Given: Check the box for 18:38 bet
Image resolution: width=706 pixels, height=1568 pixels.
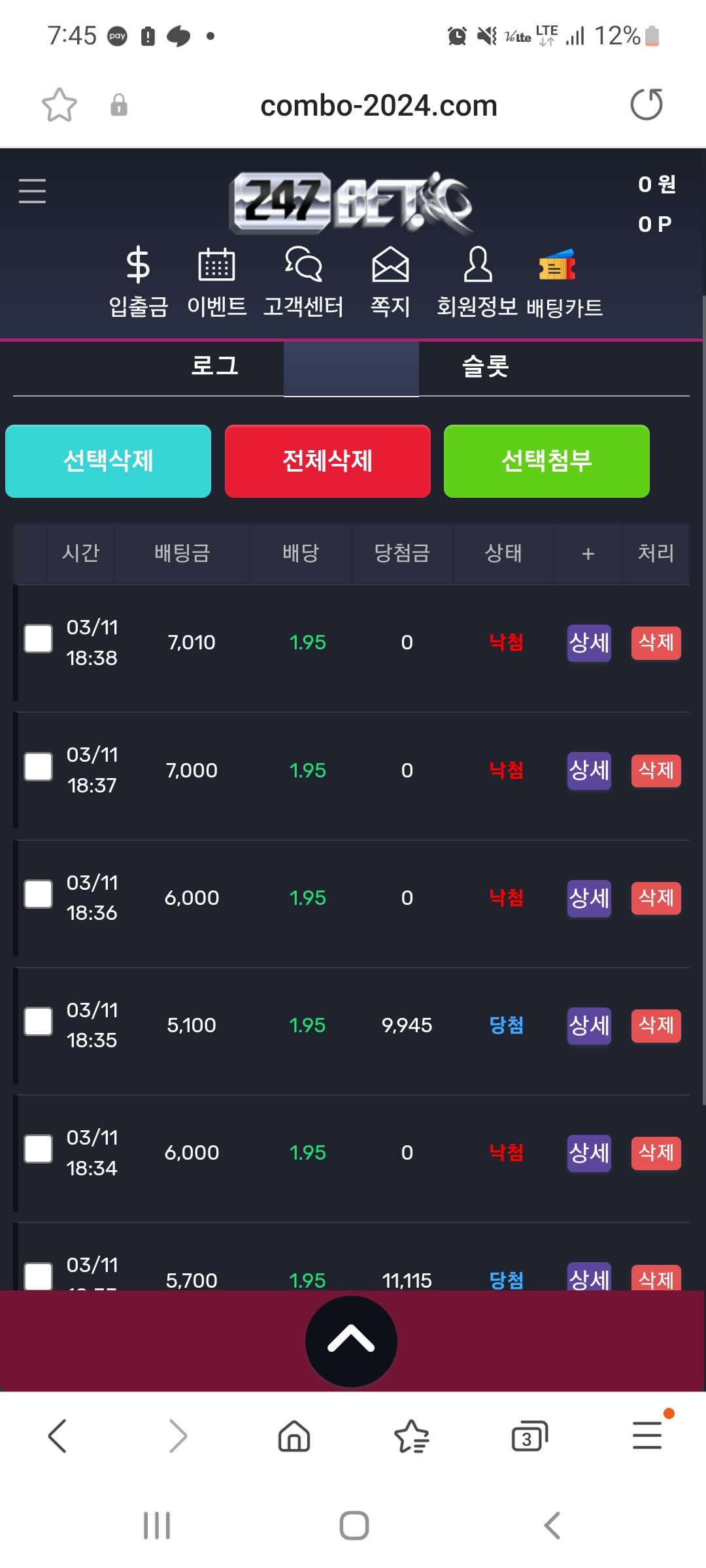Looking at the screenshot, I should (x=39, y=639).
